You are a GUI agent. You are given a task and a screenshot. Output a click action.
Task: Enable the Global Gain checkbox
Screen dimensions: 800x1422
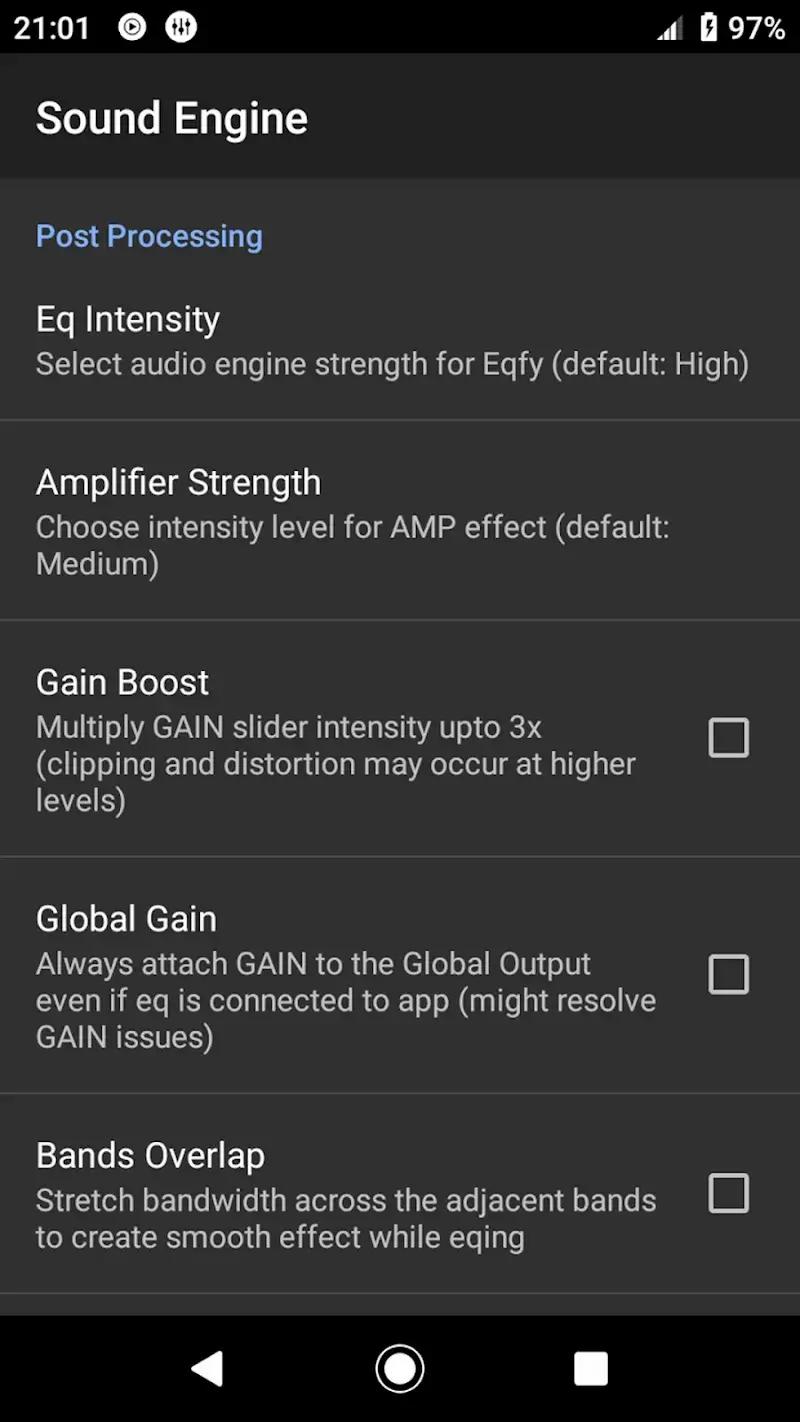coord(728,975)
